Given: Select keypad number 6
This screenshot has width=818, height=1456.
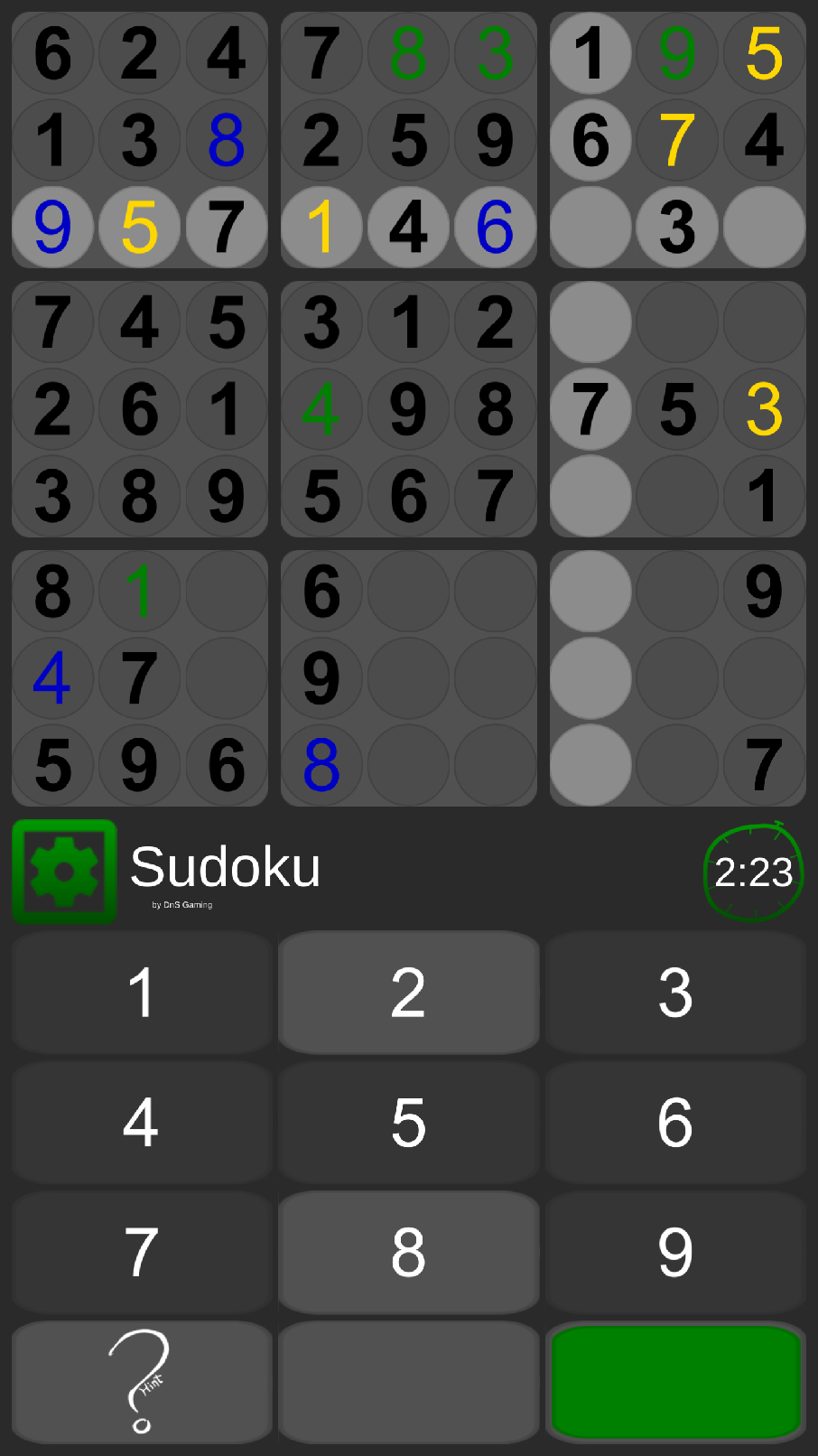Looking at the screenshot, I should (x=675, y=1123).
